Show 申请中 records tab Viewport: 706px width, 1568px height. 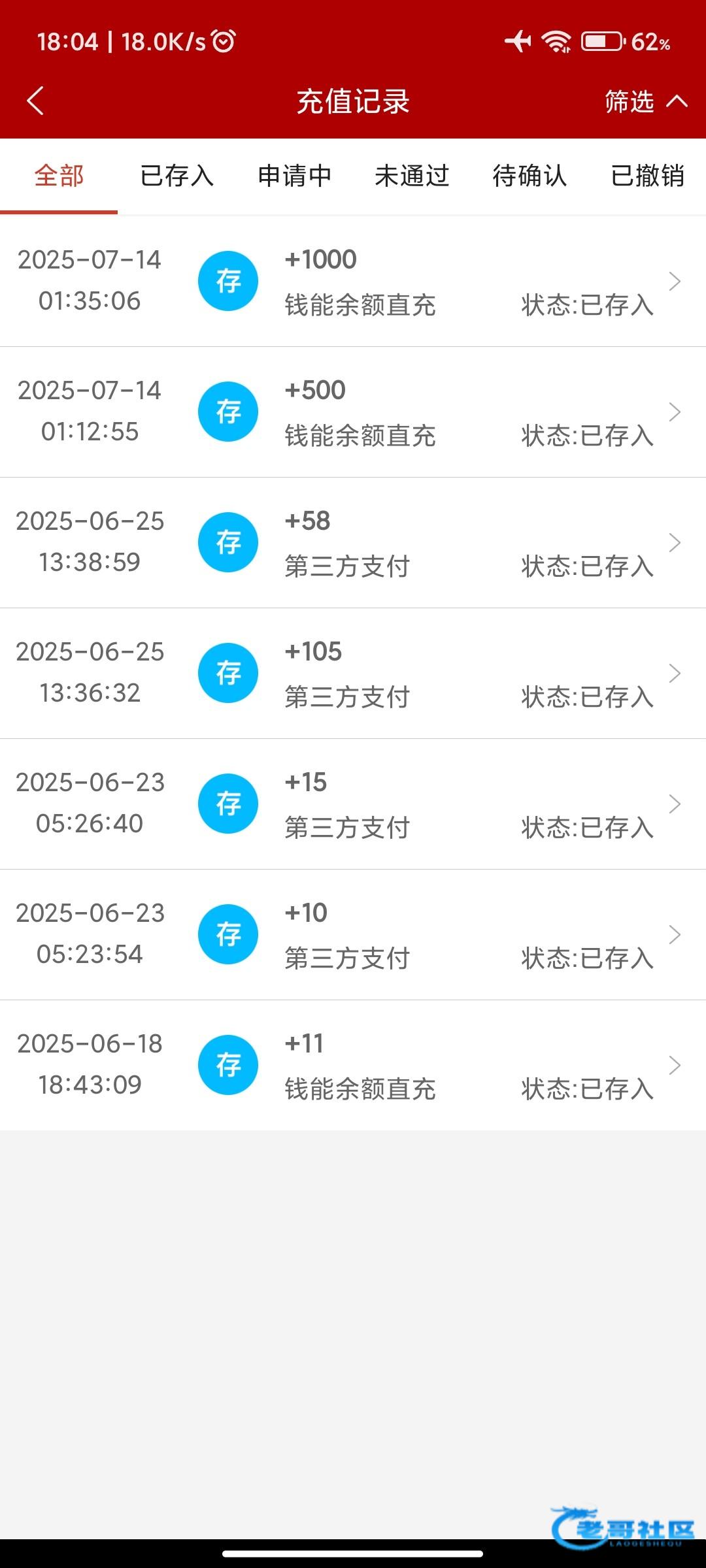pyautogui.click(x=294, y=176)
